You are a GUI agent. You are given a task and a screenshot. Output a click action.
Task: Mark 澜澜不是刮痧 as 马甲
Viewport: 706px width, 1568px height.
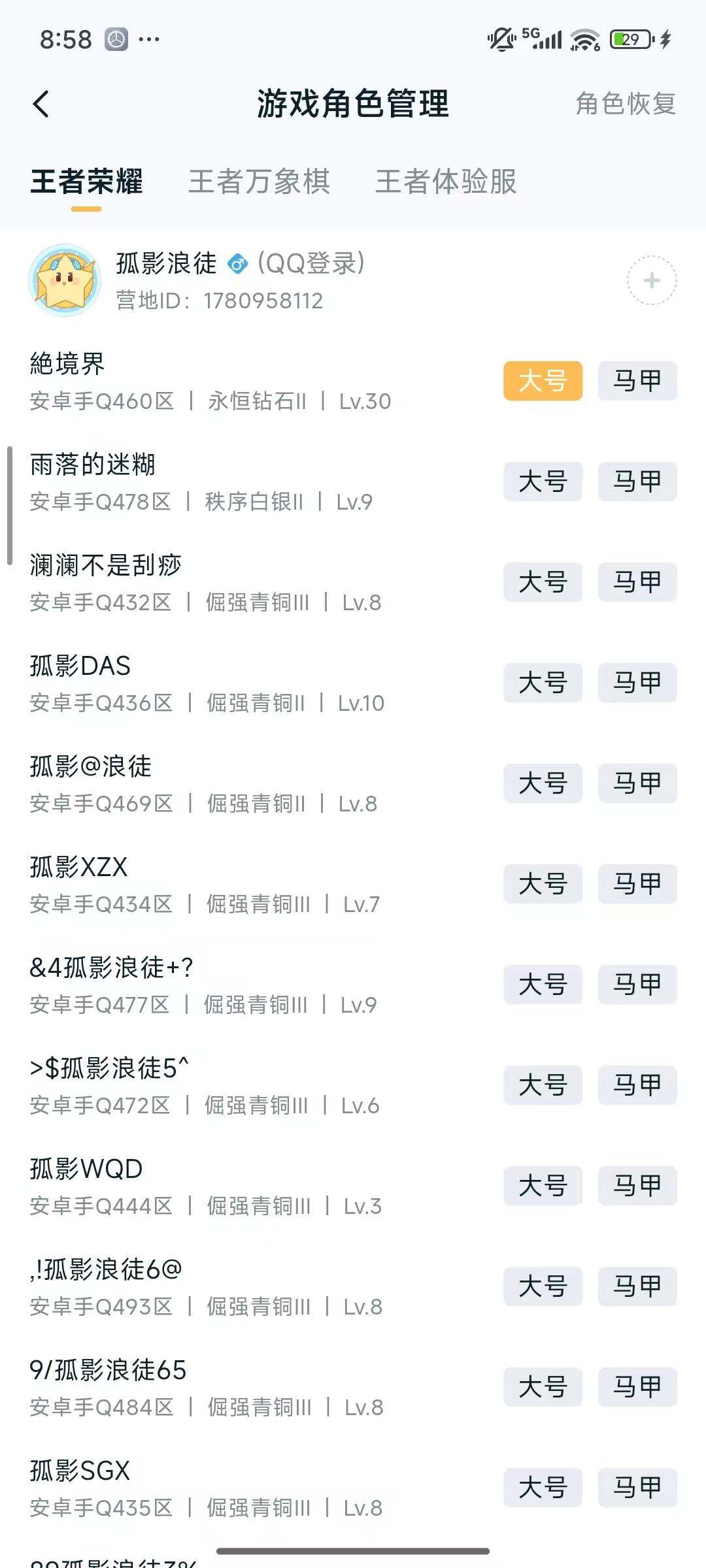(x=637, y=582)
